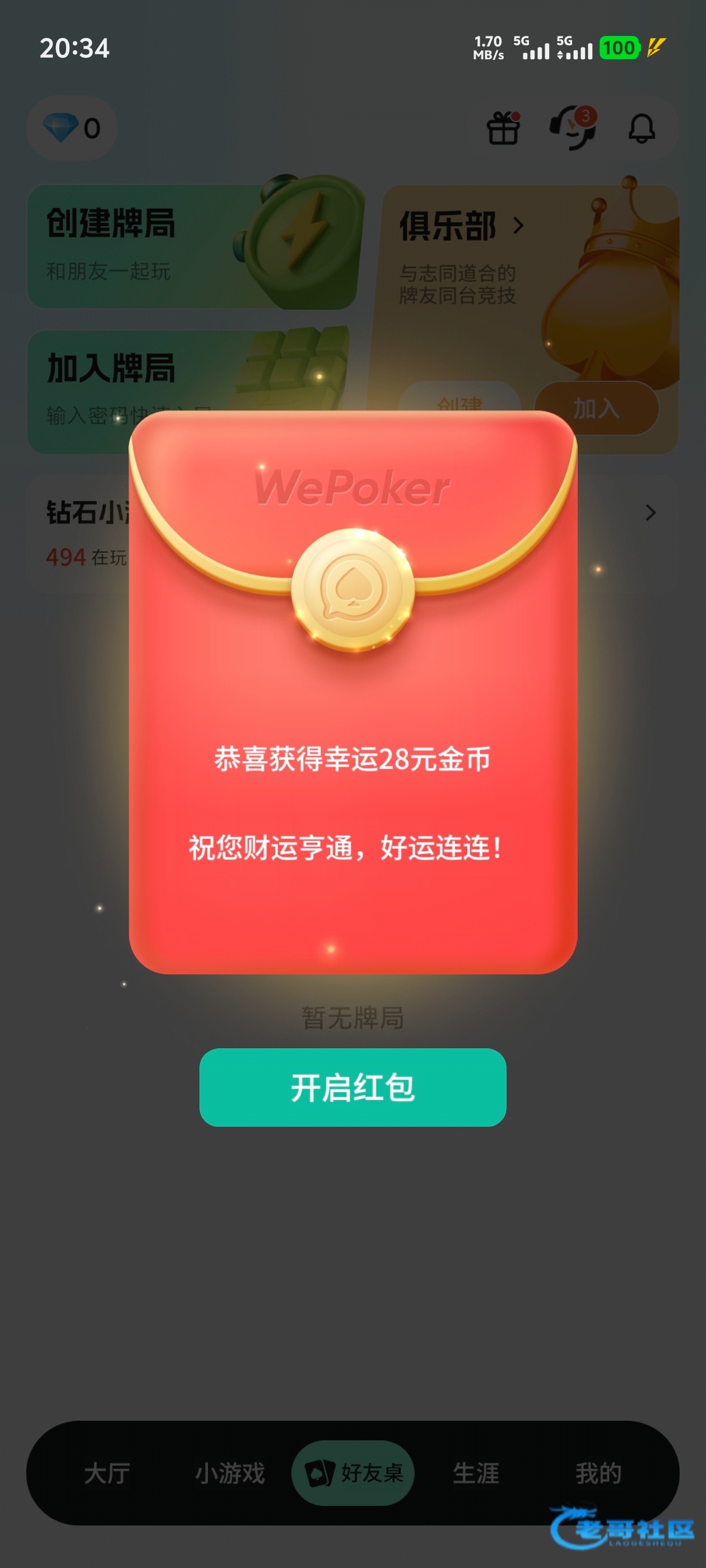Select the 好友桌 tab
This screenshot has height=1568, width=706.
tap(352, 1473)
